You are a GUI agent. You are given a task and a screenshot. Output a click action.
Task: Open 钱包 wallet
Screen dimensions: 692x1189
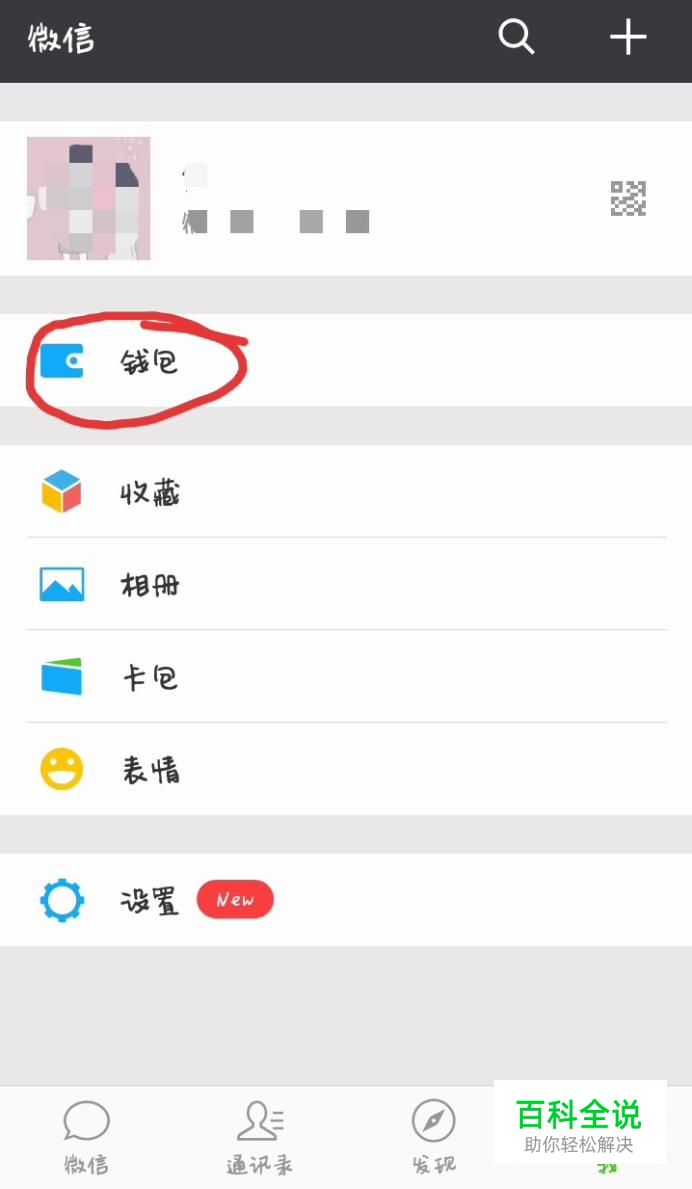coord(346,361)
